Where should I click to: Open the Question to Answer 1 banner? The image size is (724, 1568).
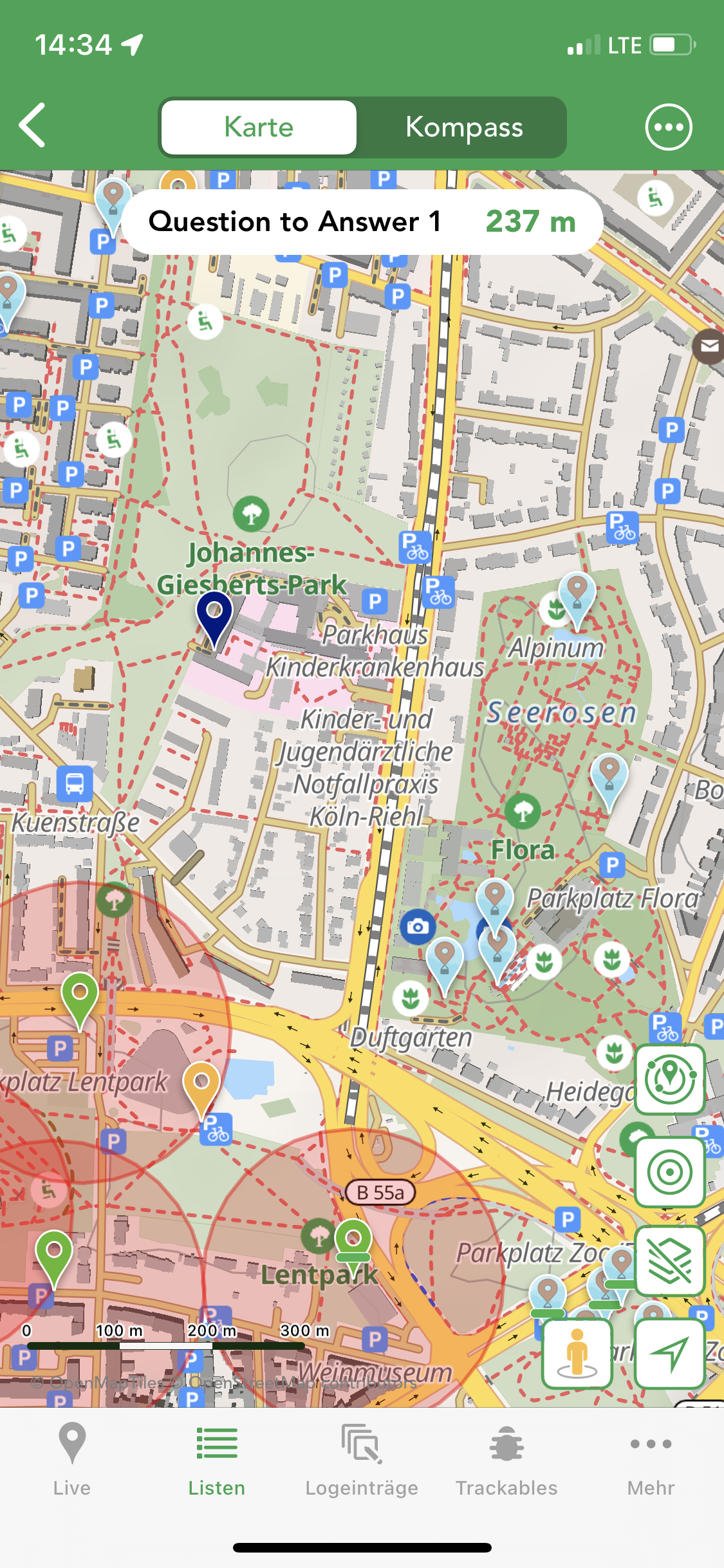coord(362,222)
